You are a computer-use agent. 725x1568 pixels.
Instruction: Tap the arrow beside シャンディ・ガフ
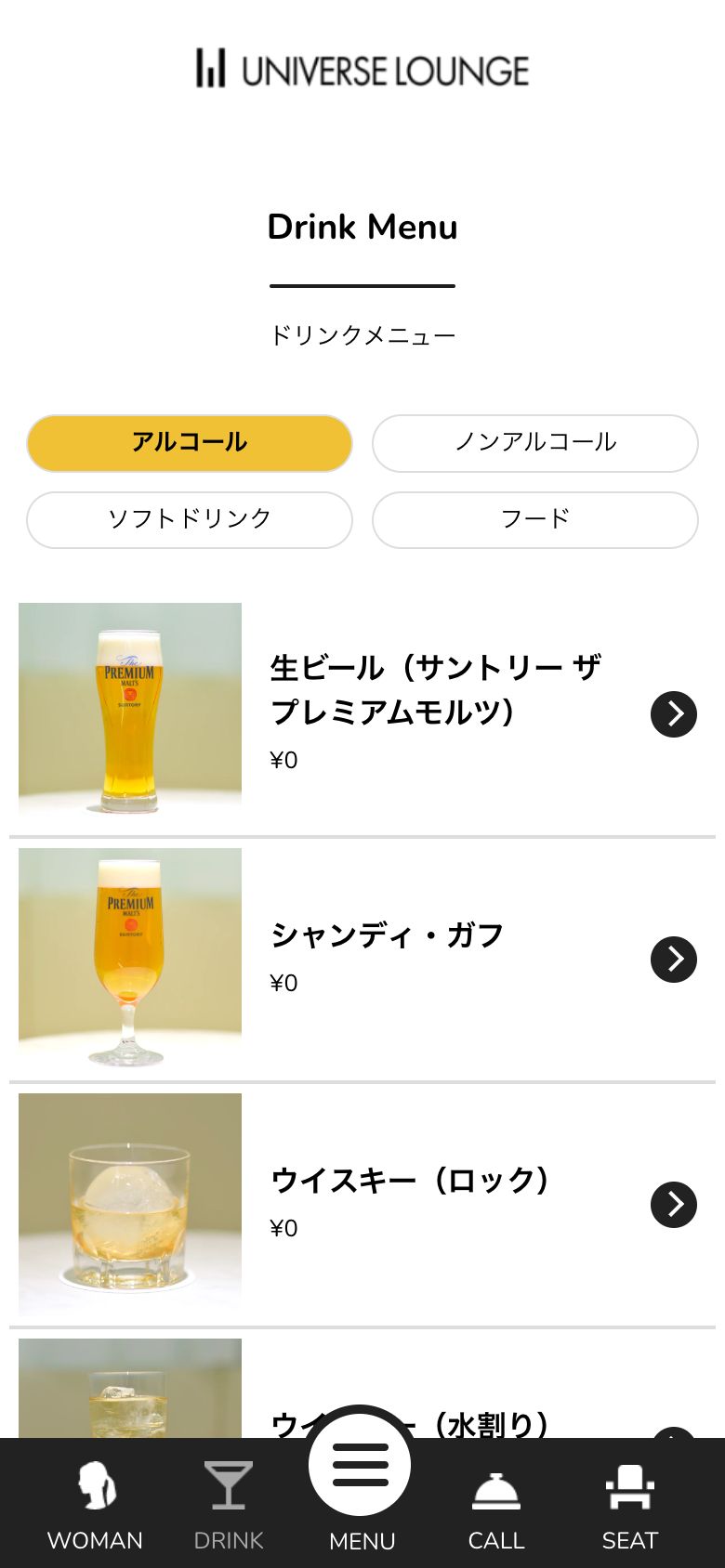pos(674,960)
